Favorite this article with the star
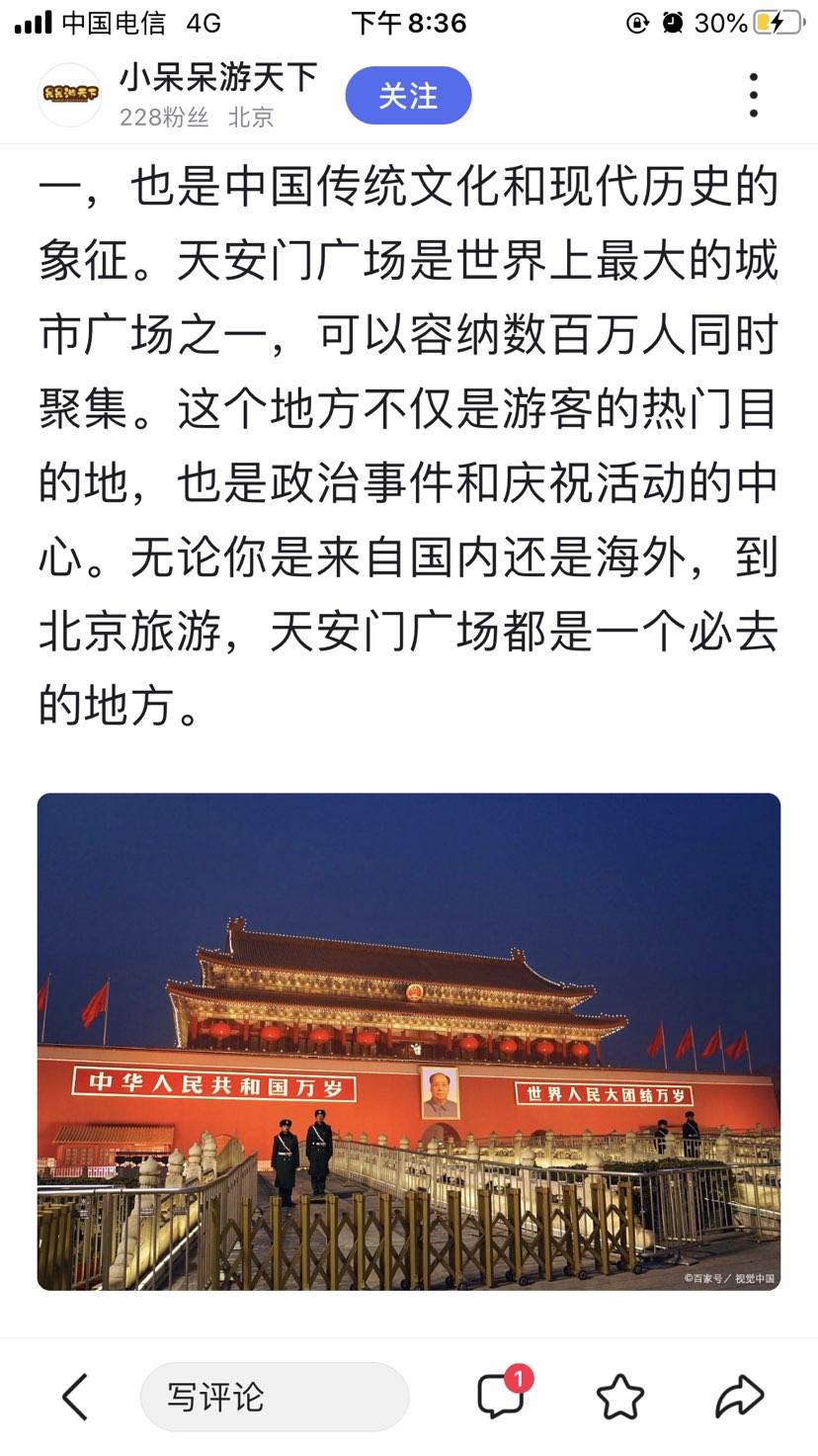The height and width of the screenshot is (1456, 818). [620, 1397]
